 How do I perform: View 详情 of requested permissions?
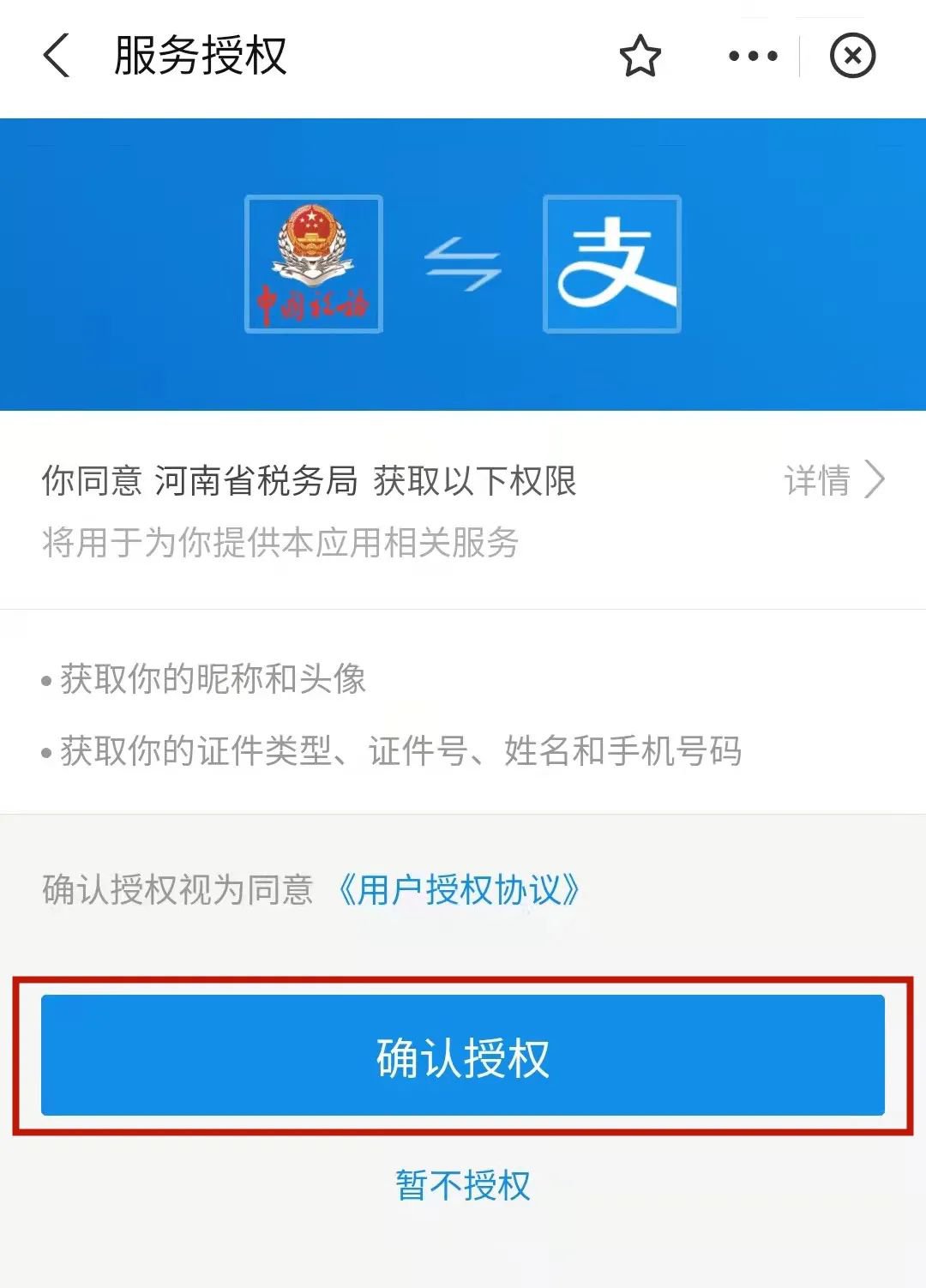(x=833, y=480)
